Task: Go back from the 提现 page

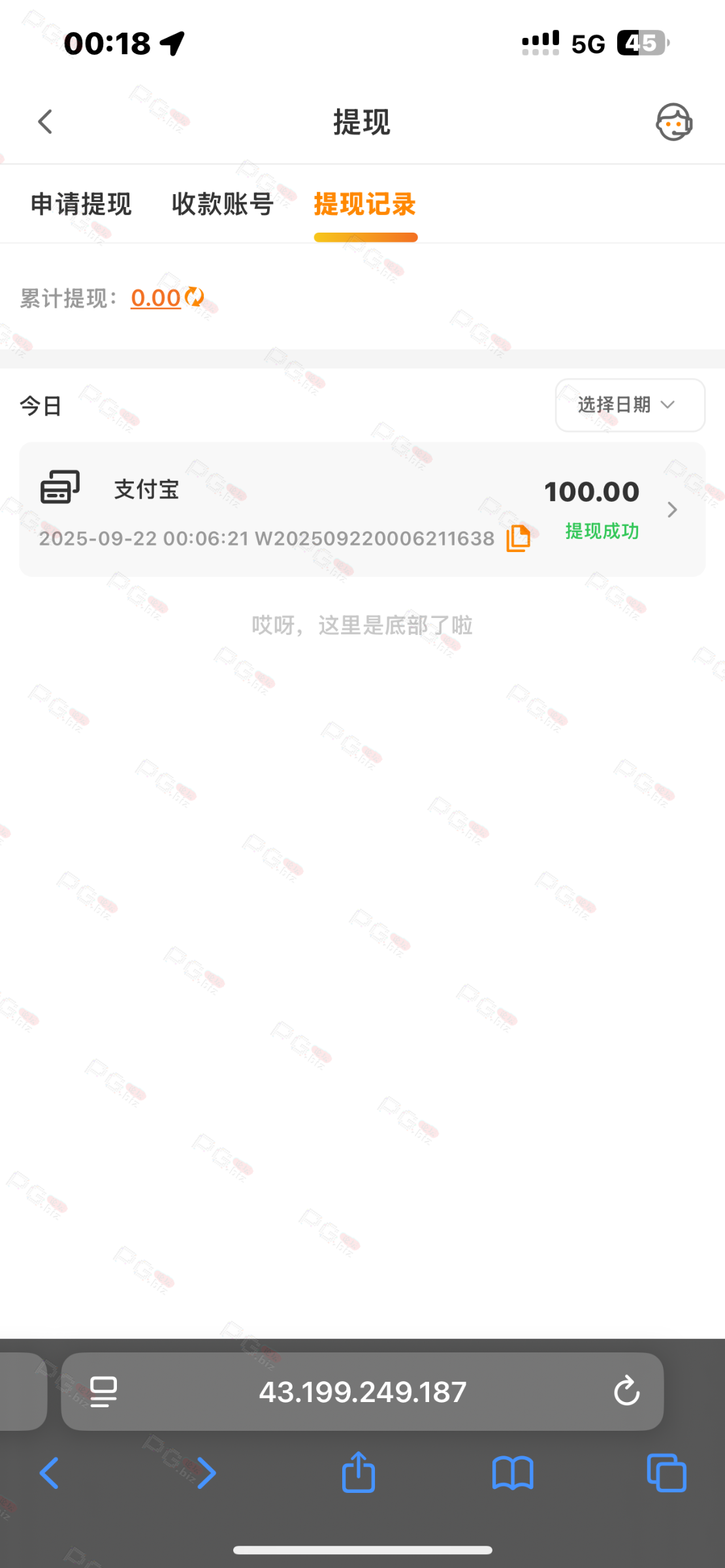Action: click(x=45, y=122)
